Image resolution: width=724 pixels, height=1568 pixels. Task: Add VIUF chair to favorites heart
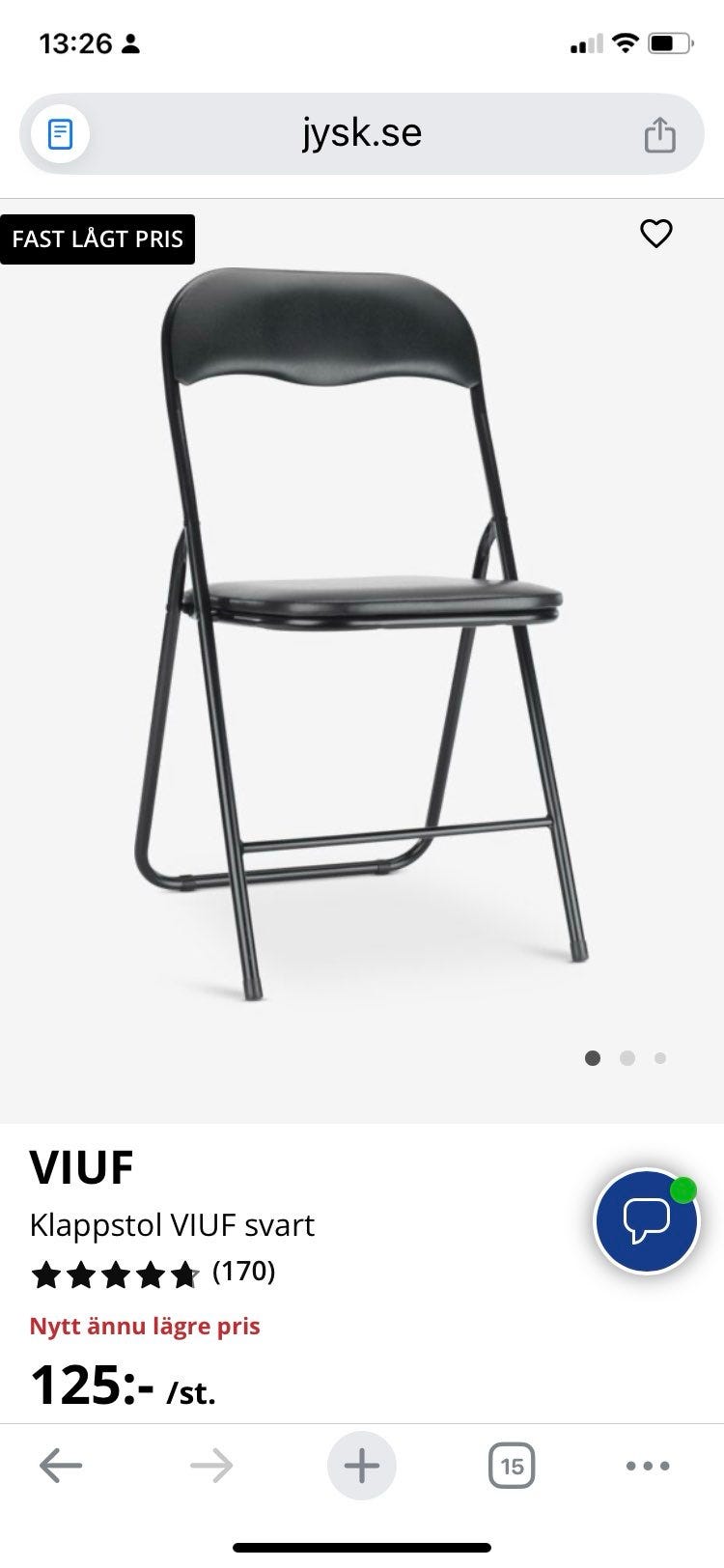(656, 234)
